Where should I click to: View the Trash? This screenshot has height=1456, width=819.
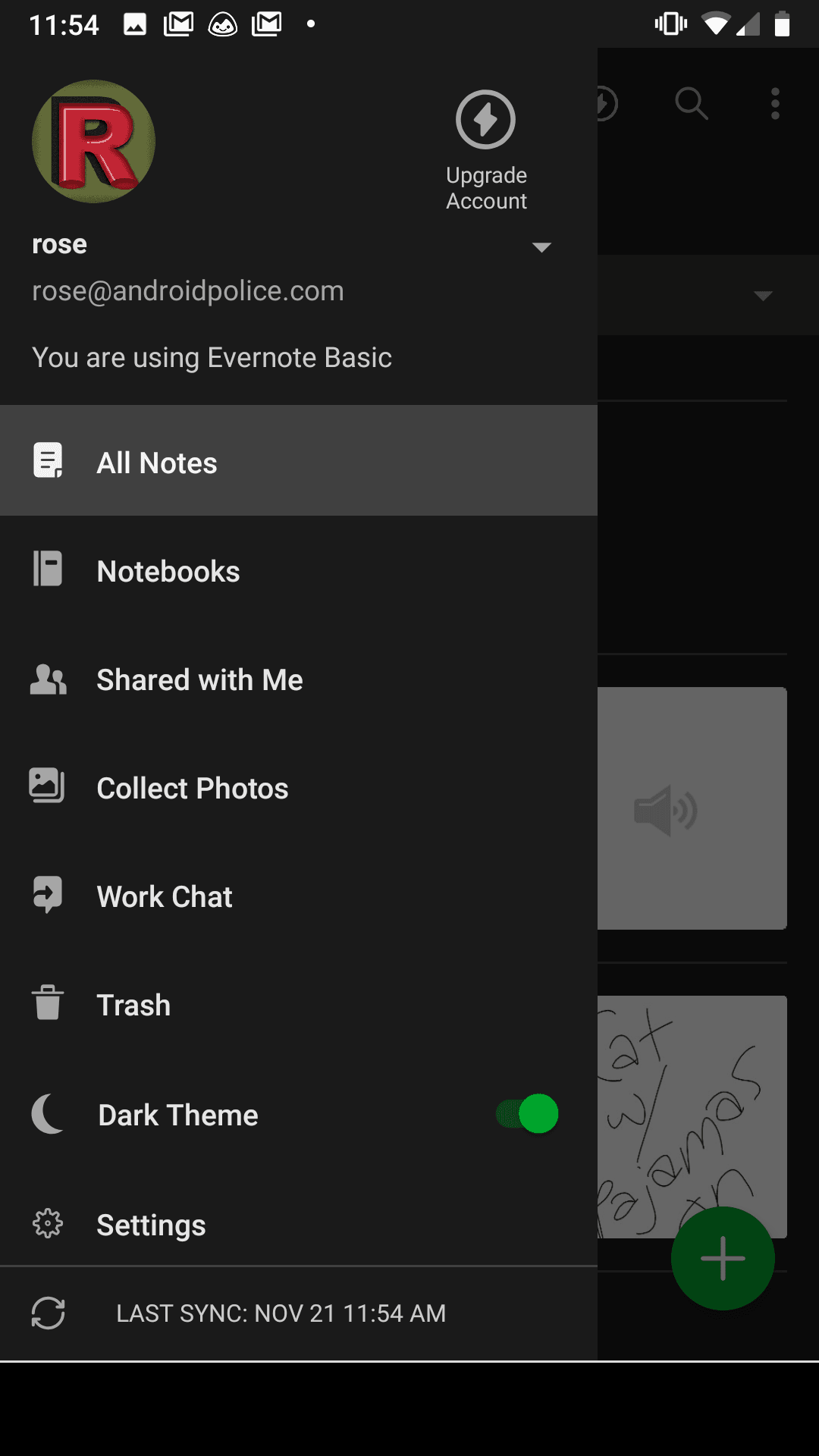point(299,1005)
